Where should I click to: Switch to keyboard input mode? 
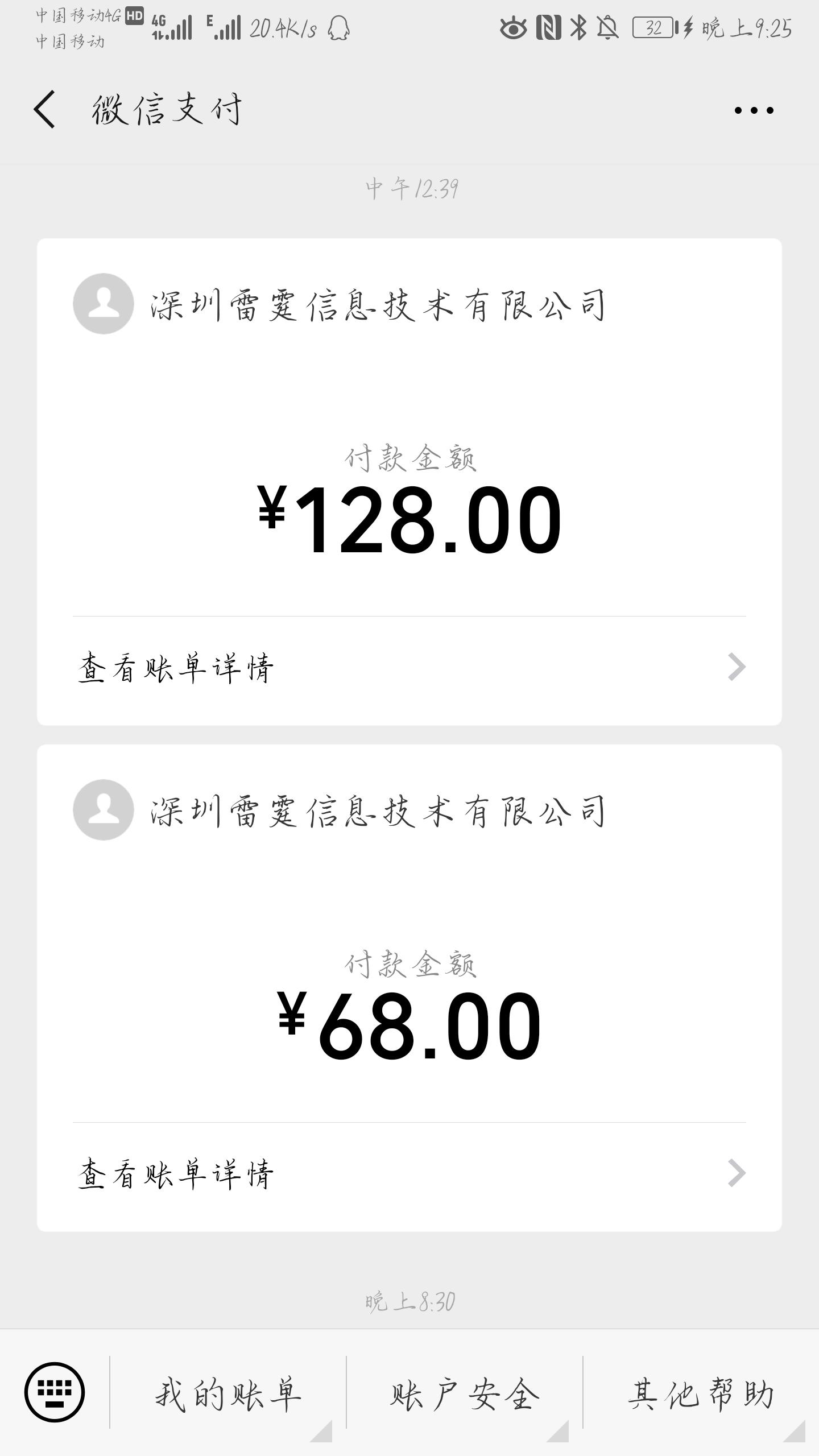pos(55,1392)
